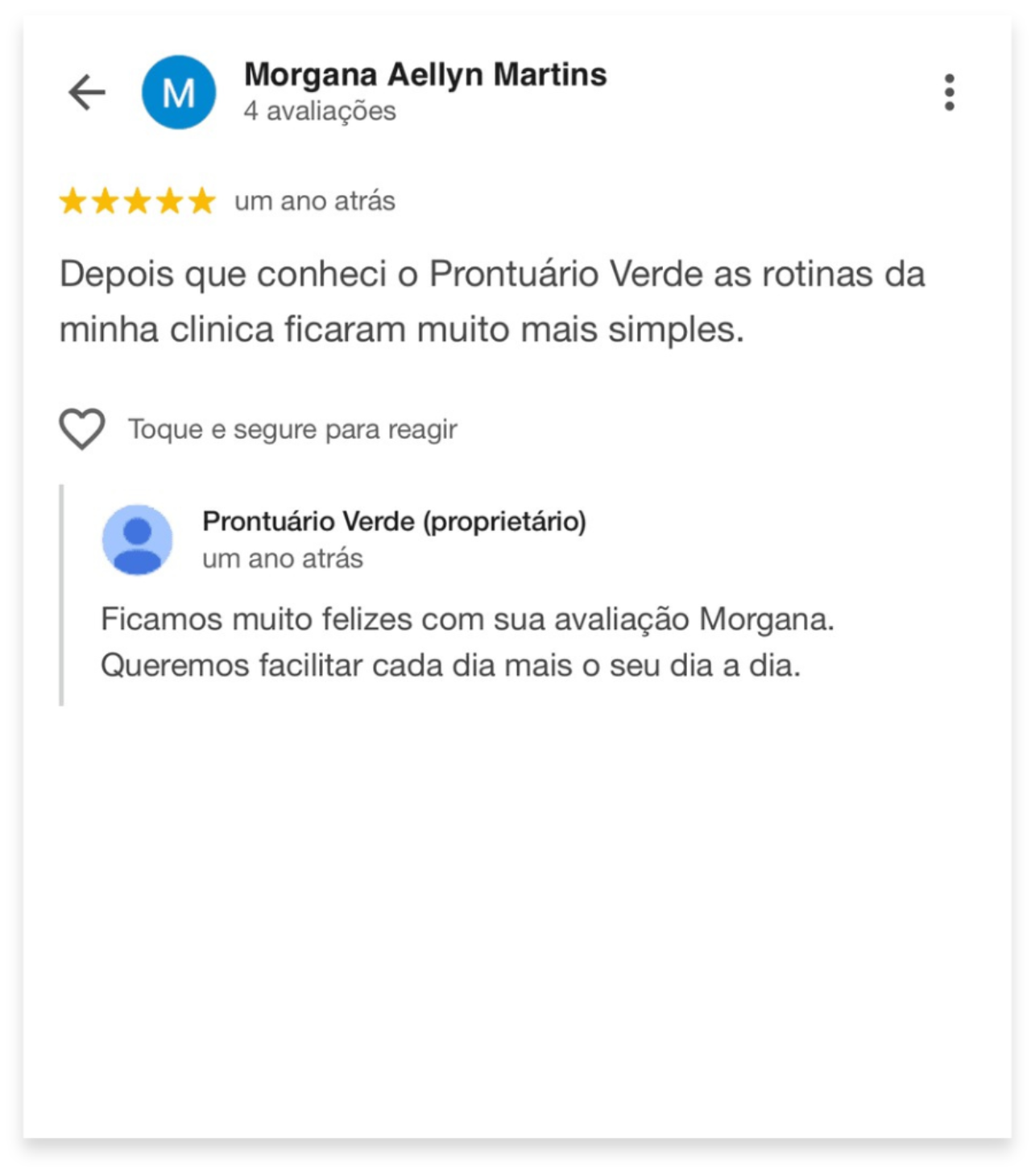This screenshot has height=1176, width=1031.
Task: React with the heart icon
Action: pos(82,429)
